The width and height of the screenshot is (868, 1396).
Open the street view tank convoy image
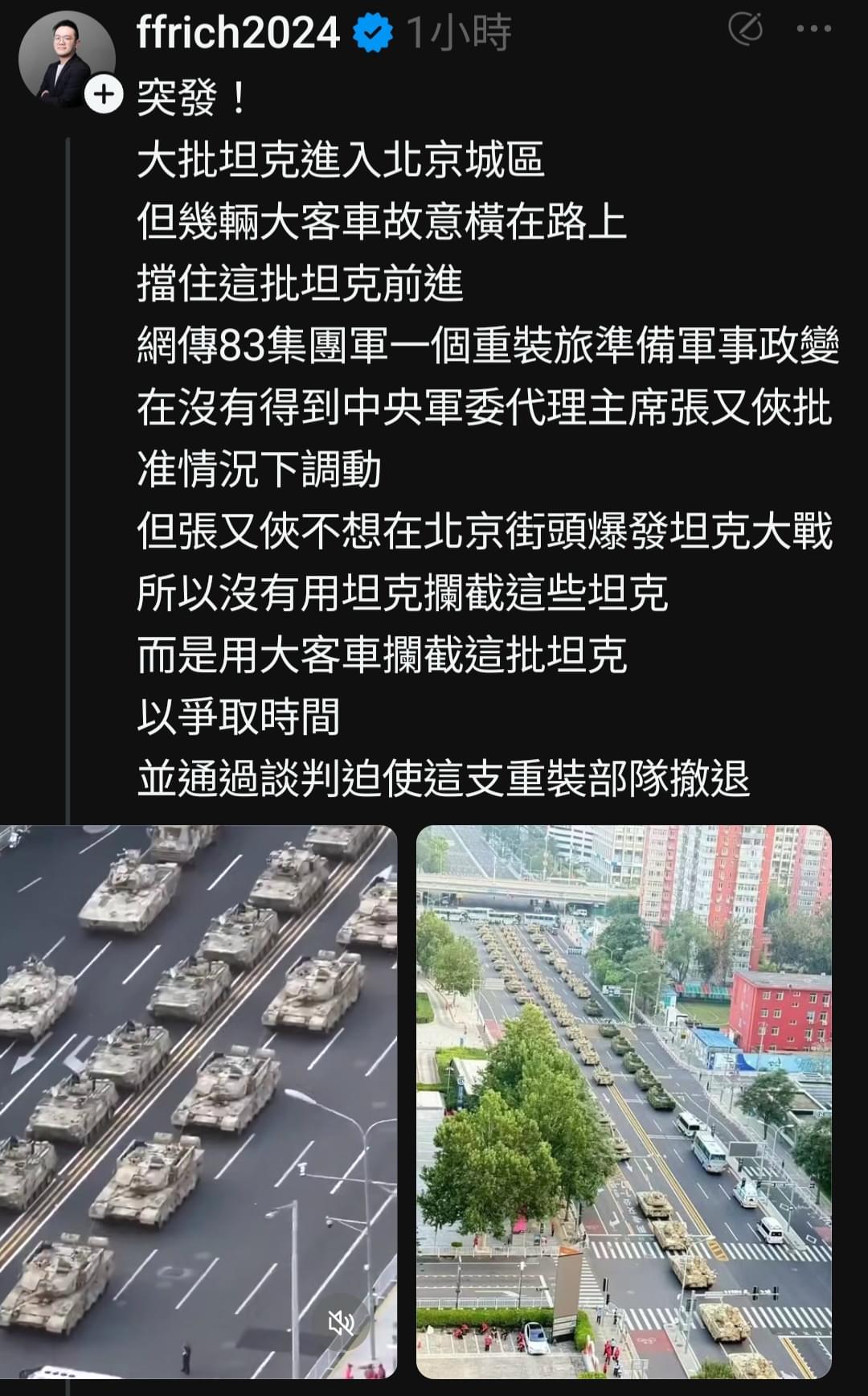pos(624,1102)
